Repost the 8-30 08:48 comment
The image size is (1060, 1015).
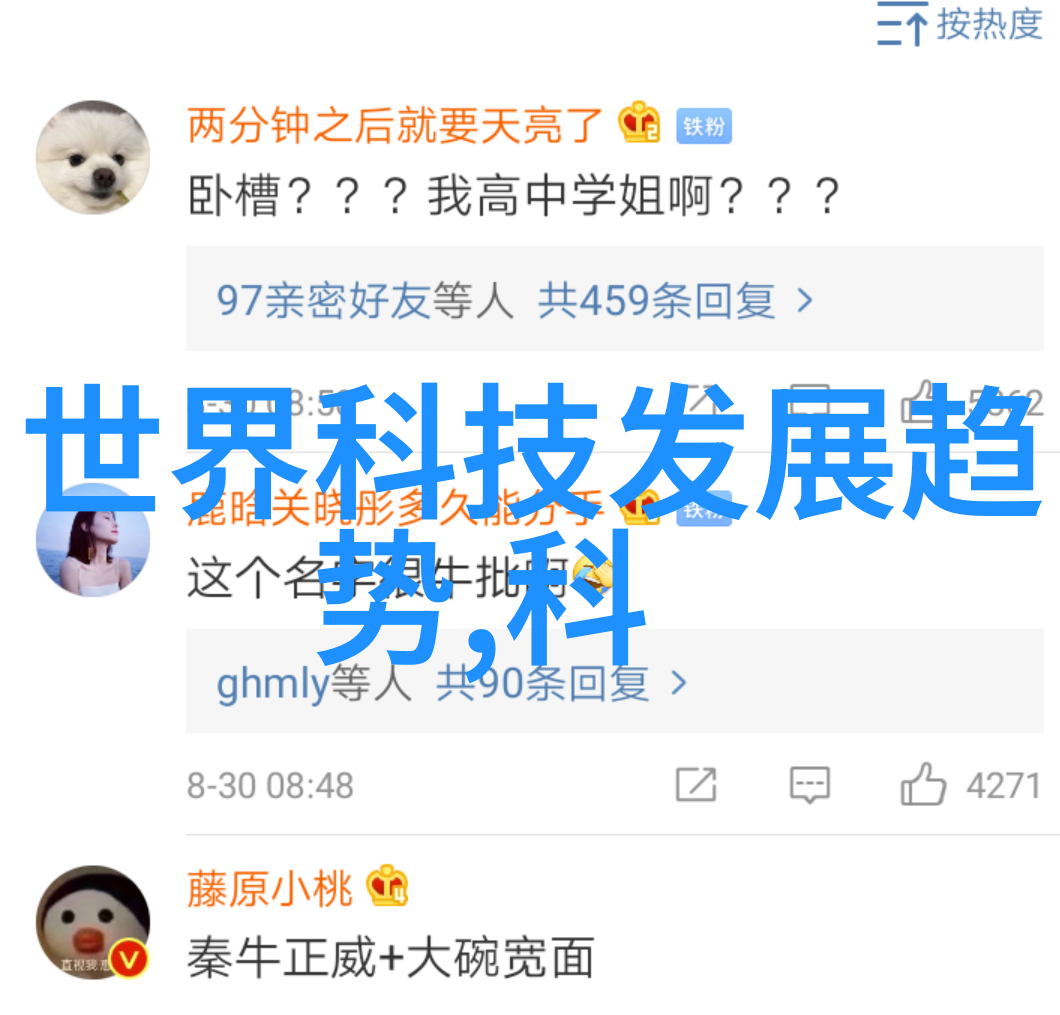click(x=695, y=786)
